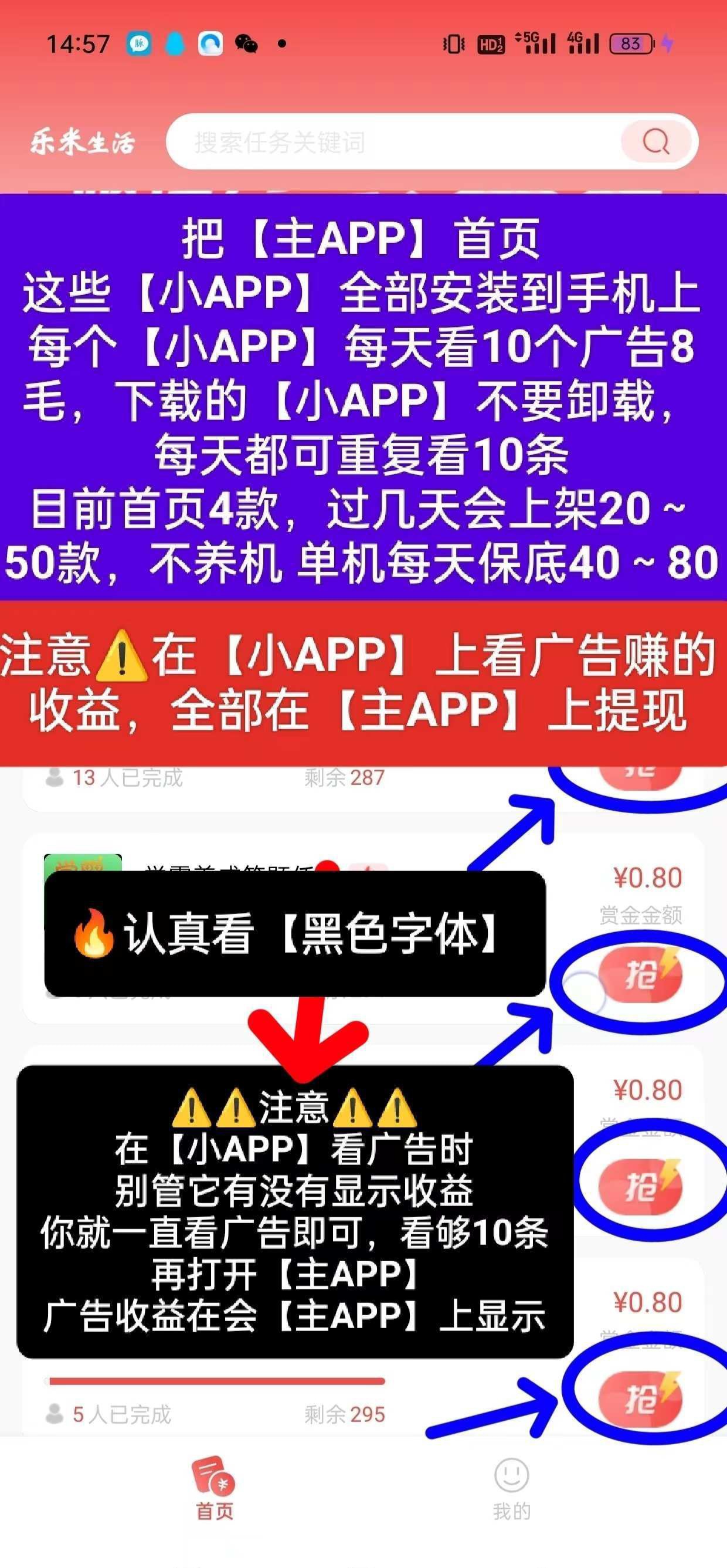Go to the 首页 tab

pos(213,1489)
